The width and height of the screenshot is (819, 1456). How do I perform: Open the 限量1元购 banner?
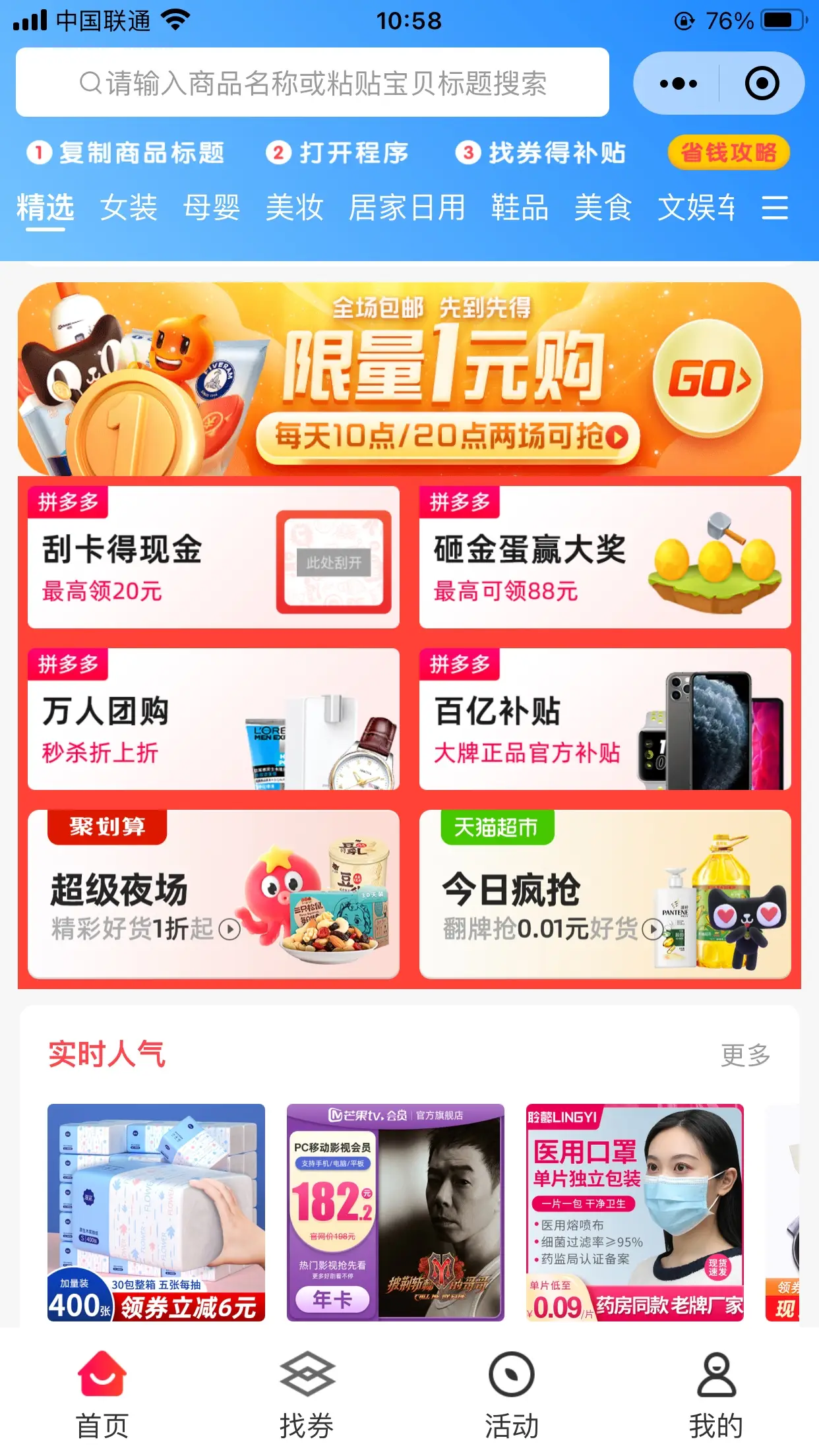click(x=409, y=379)
